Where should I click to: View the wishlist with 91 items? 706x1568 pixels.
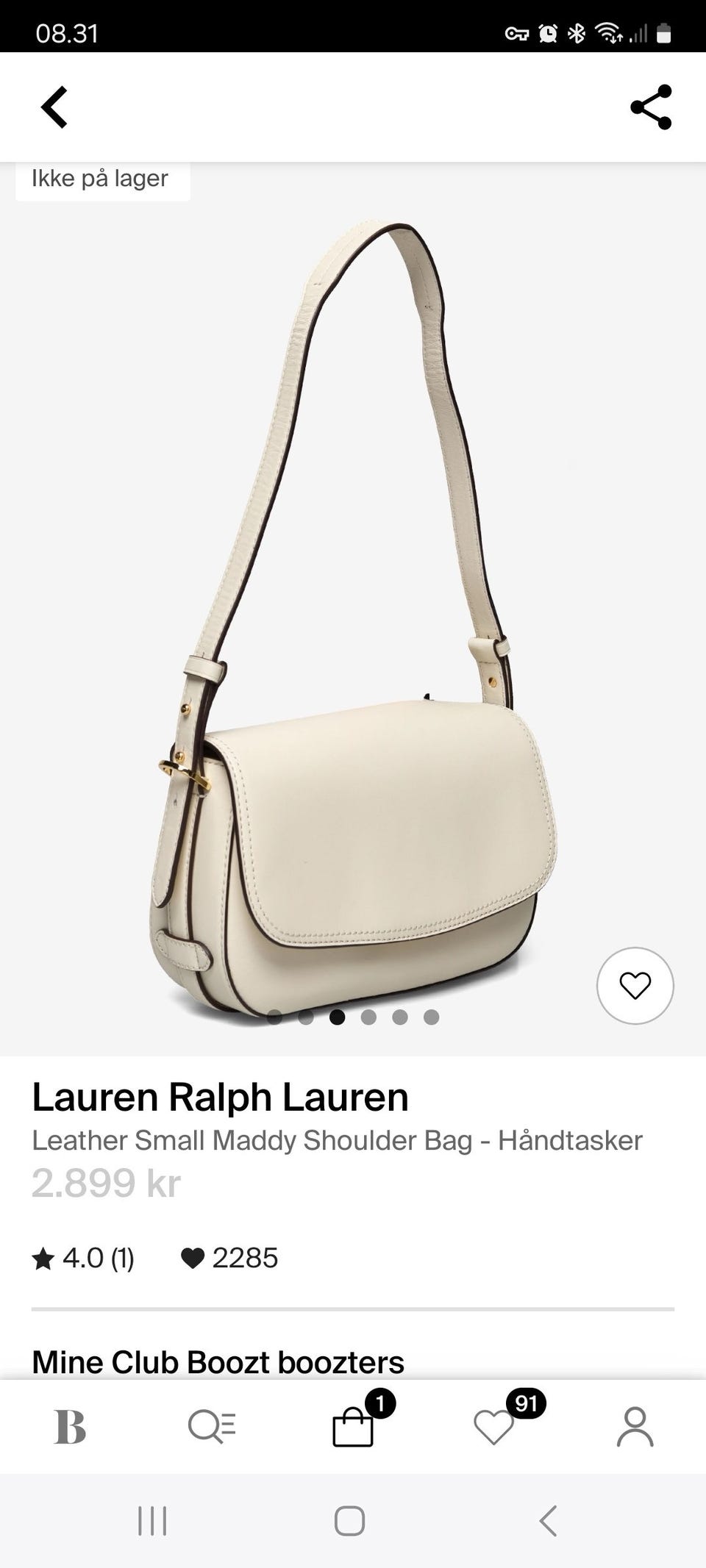tap(496, 1423)
